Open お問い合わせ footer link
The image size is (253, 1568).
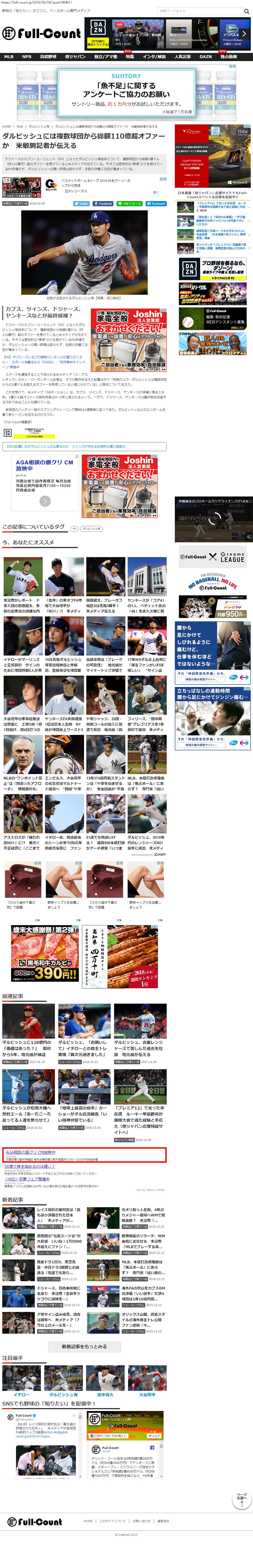pos(141,1520)
